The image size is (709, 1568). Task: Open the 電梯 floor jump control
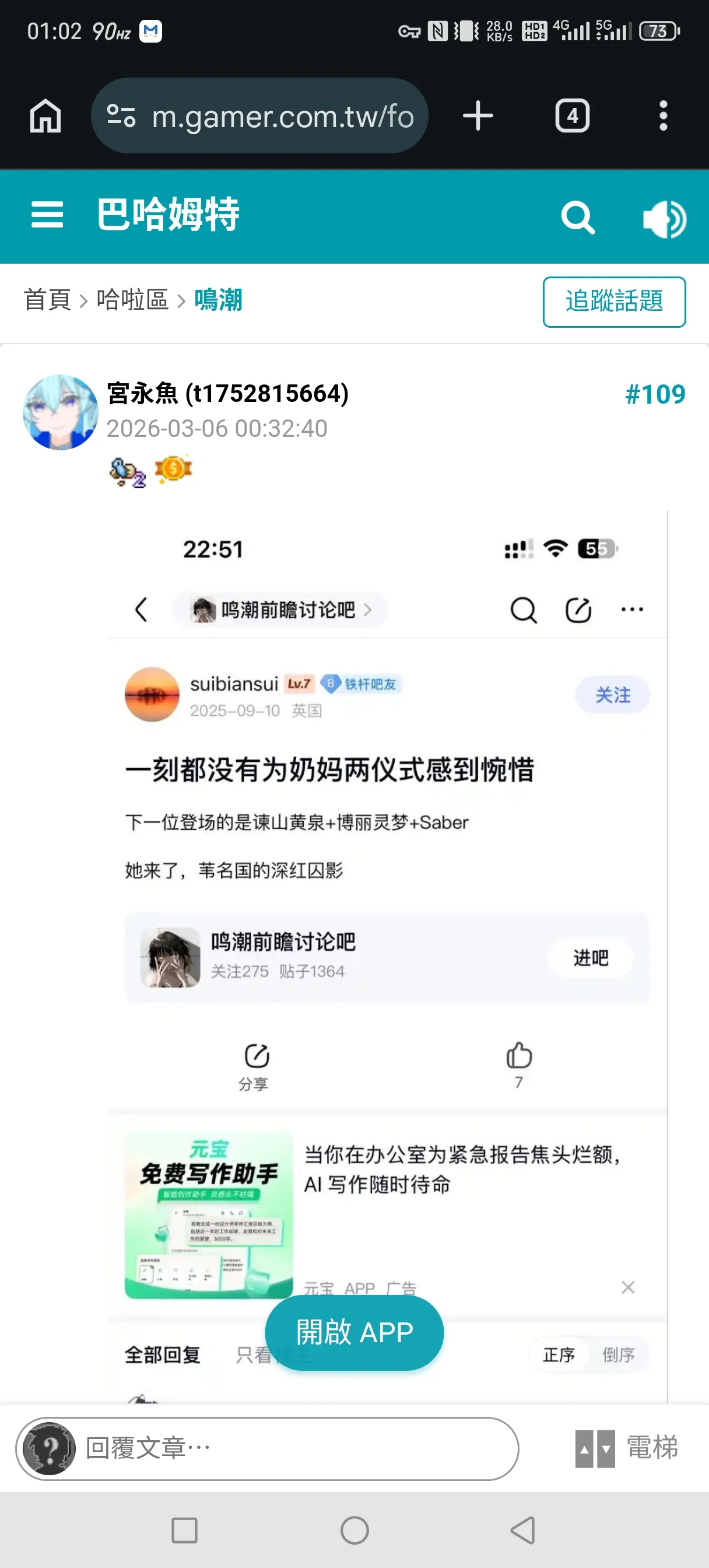coord(627,1448)
